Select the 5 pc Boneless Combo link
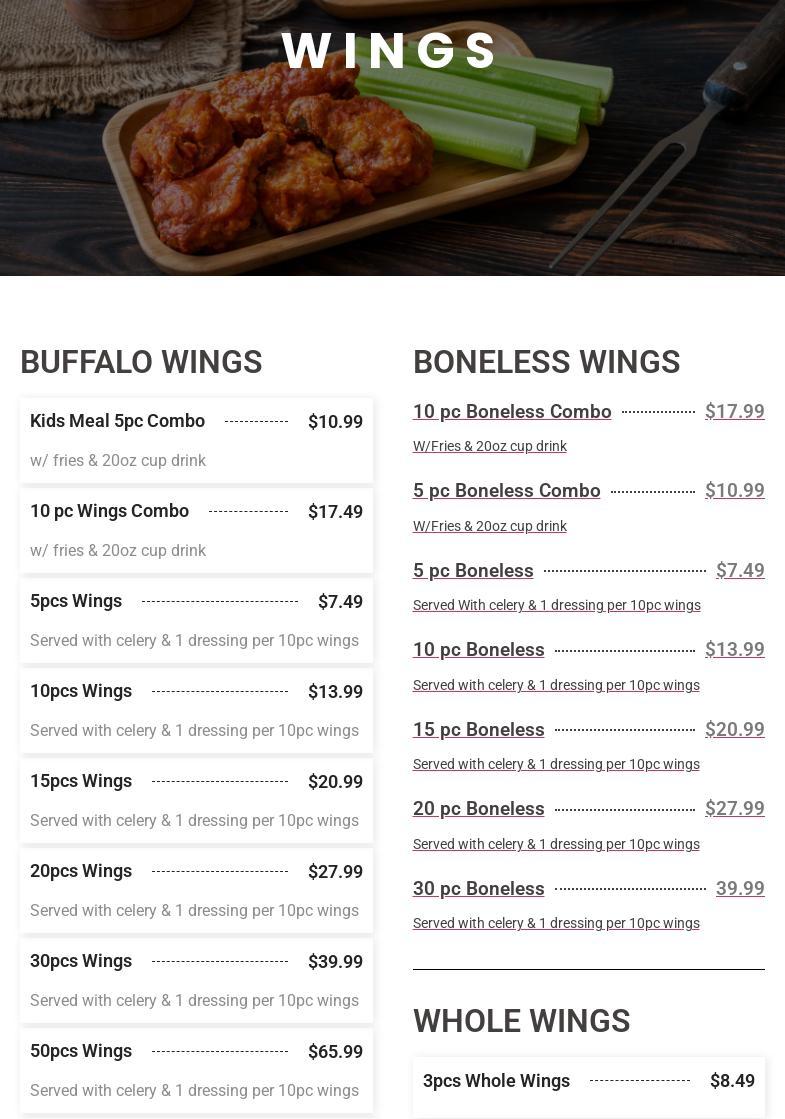This screenshot has height=1119, width=785. point(506,491)
